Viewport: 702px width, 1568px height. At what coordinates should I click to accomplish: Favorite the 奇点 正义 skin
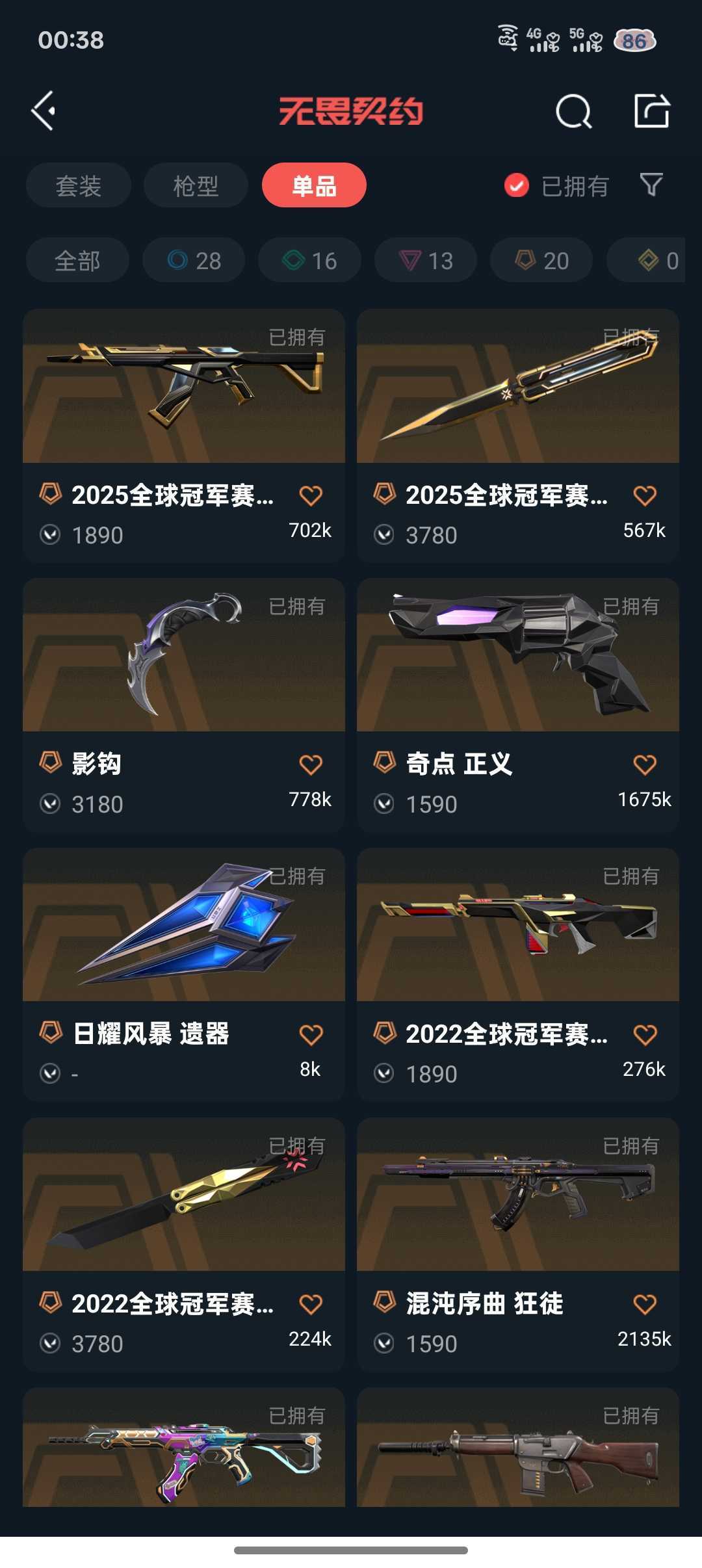(645, 765)
